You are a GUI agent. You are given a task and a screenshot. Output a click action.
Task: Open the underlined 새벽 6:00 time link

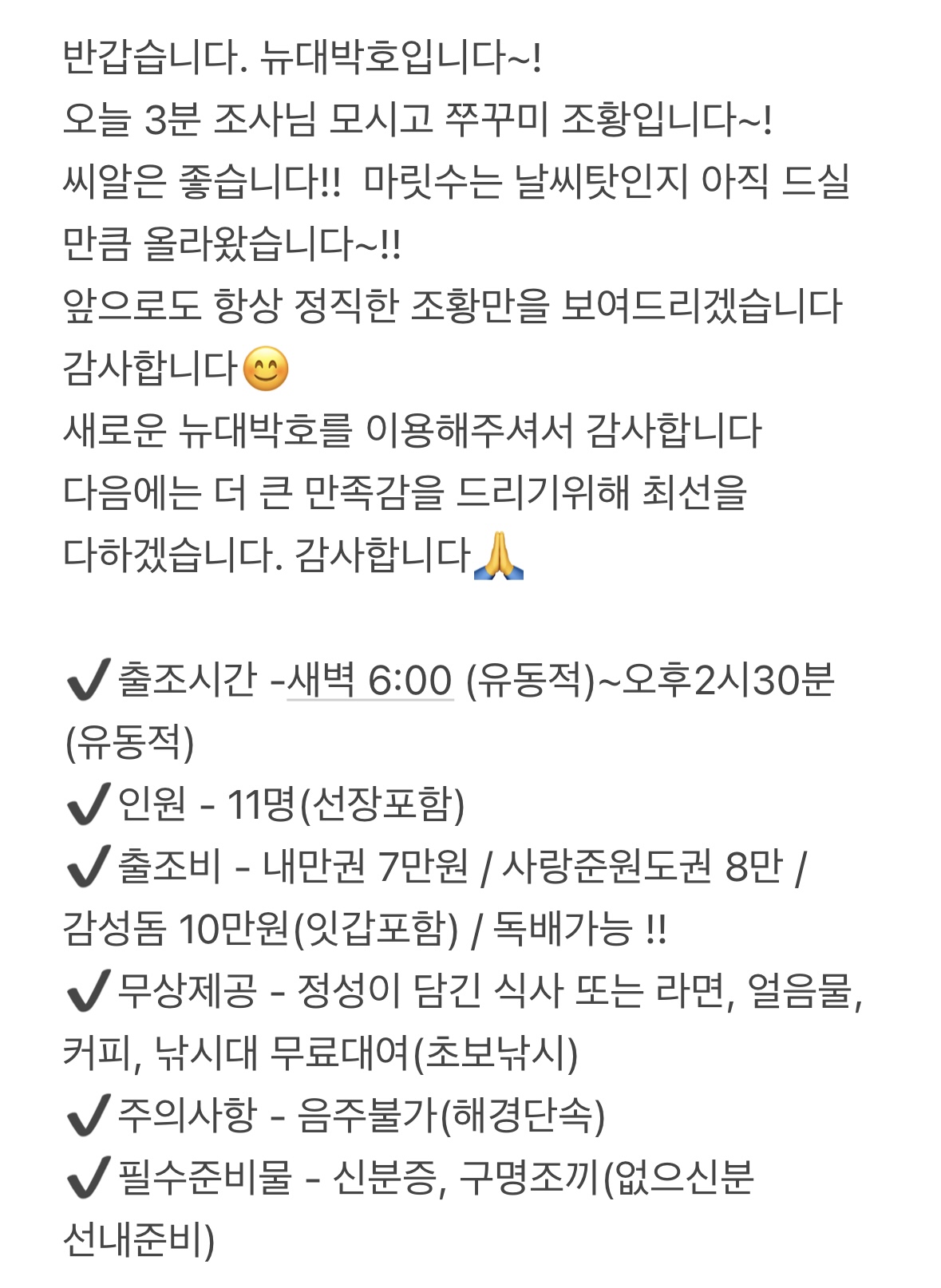[x=370, y=681]
